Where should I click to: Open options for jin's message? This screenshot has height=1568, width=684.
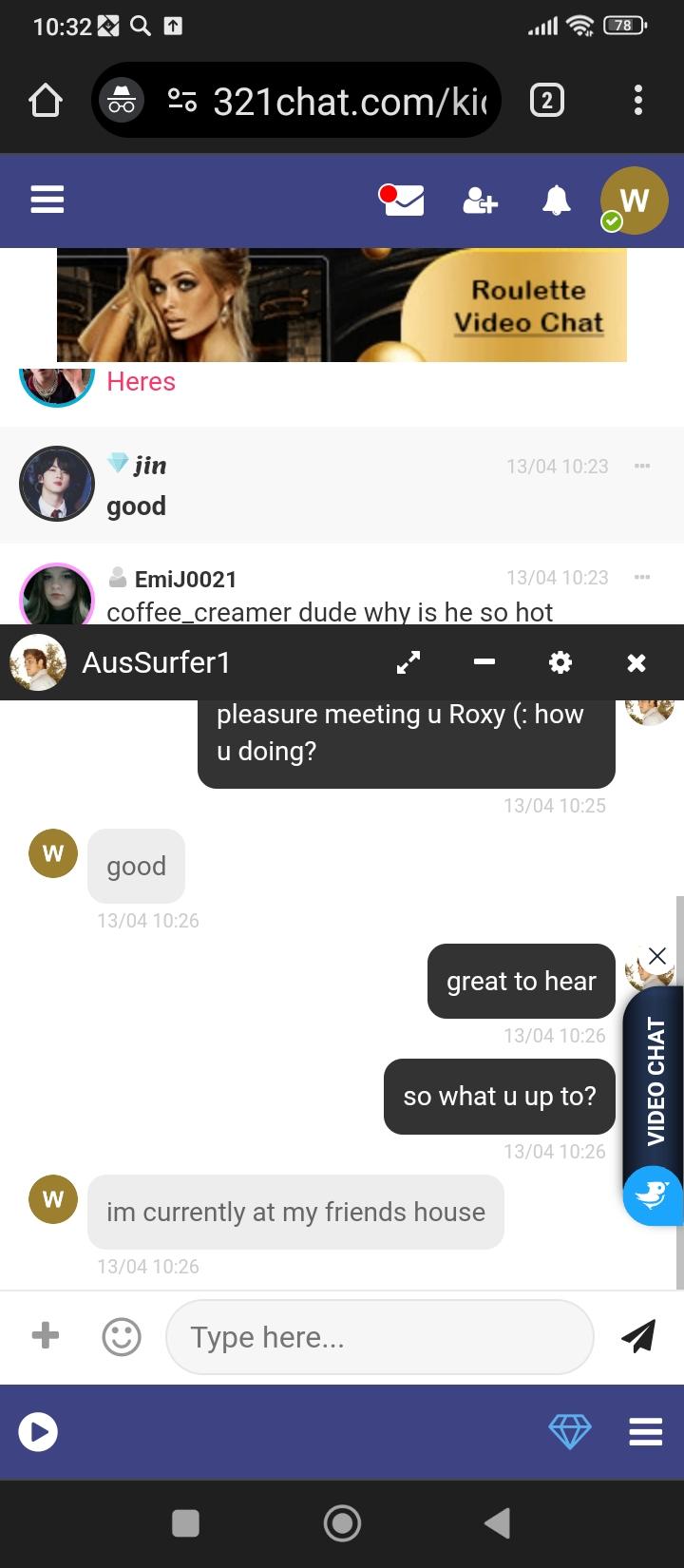pos(642,466)
